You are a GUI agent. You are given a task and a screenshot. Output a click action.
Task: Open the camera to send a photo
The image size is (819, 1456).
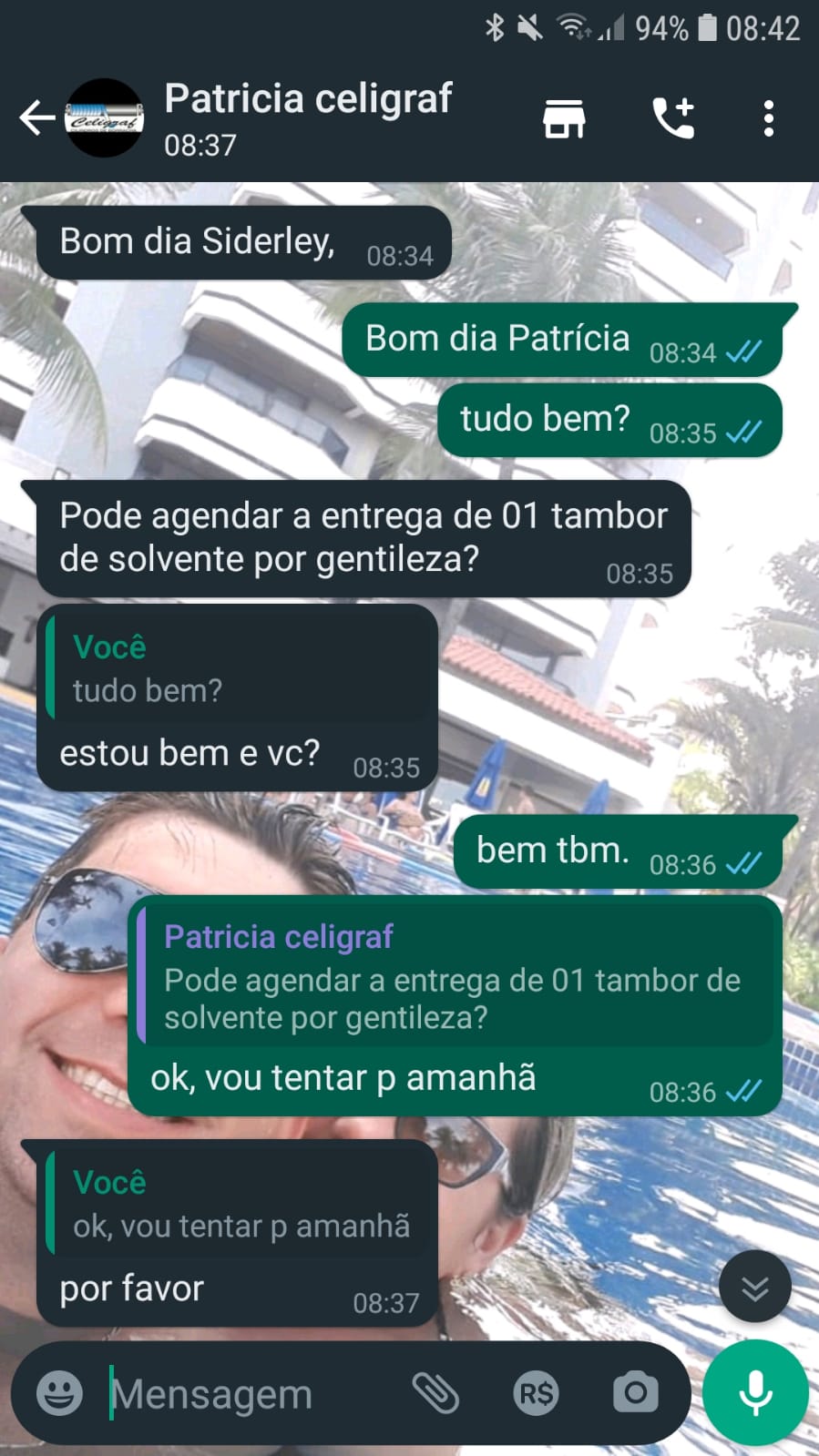click(x=635, y=1393)
